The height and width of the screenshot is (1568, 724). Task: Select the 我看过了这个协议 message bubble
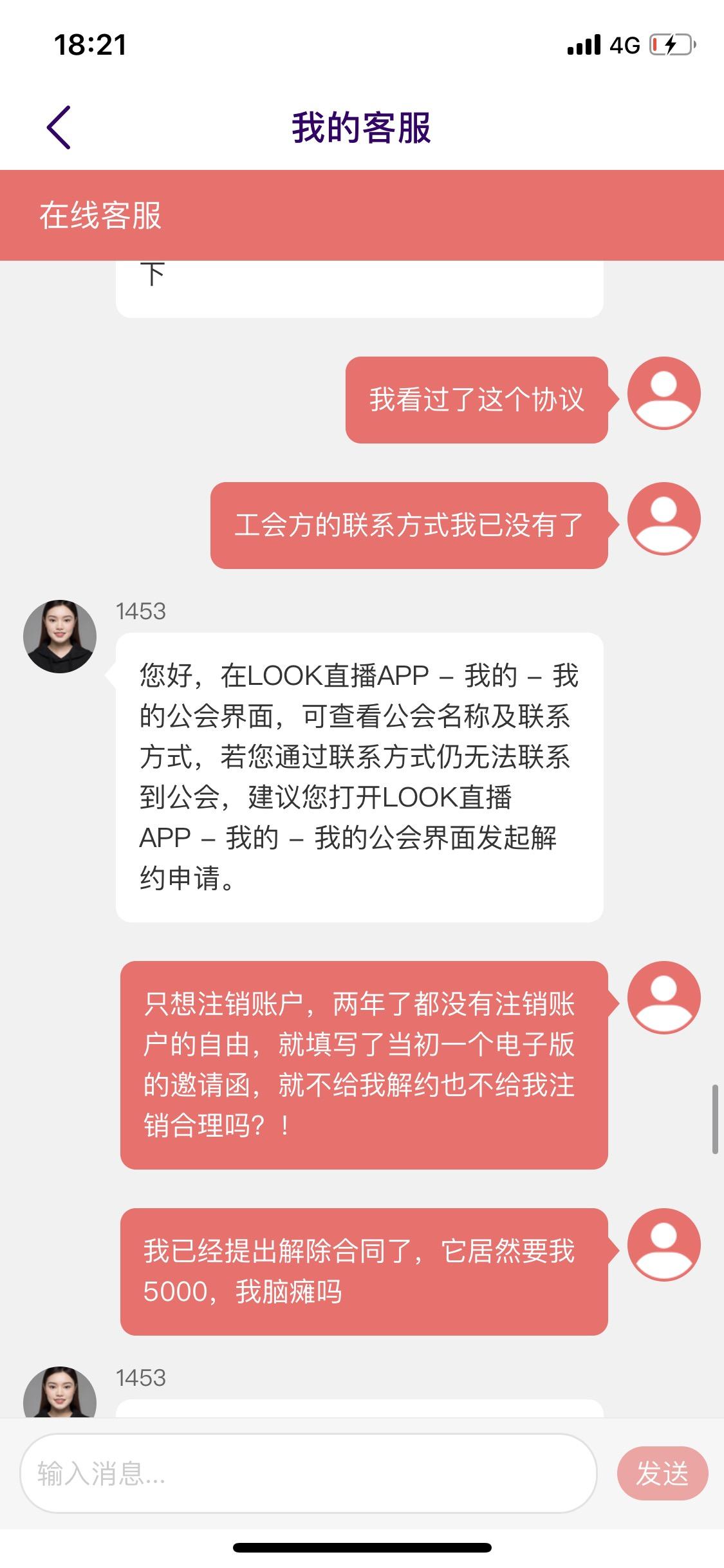click(x=478, y=400)
